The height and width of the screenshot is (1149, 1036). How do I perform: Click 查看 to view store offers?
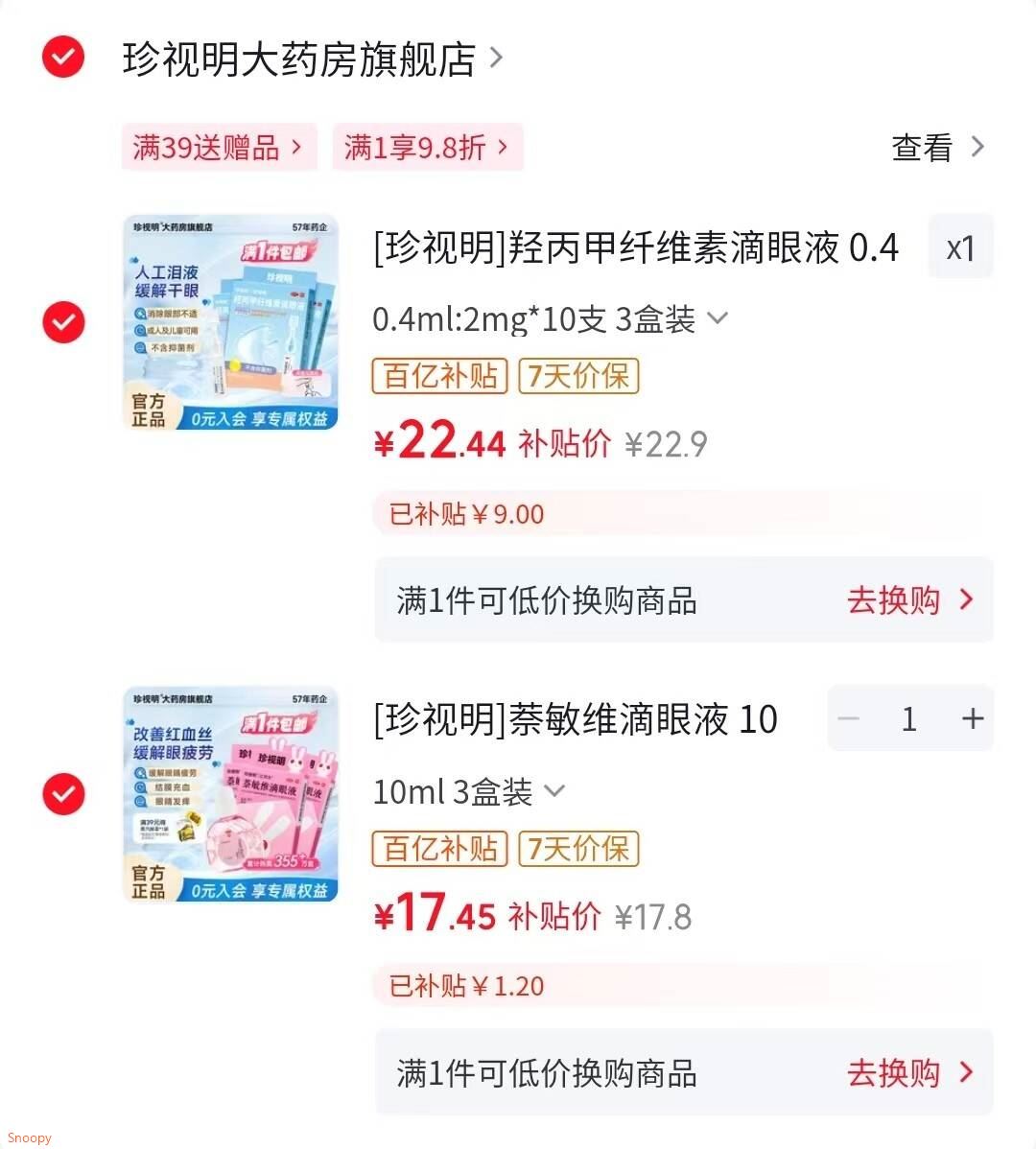point(921,147)
